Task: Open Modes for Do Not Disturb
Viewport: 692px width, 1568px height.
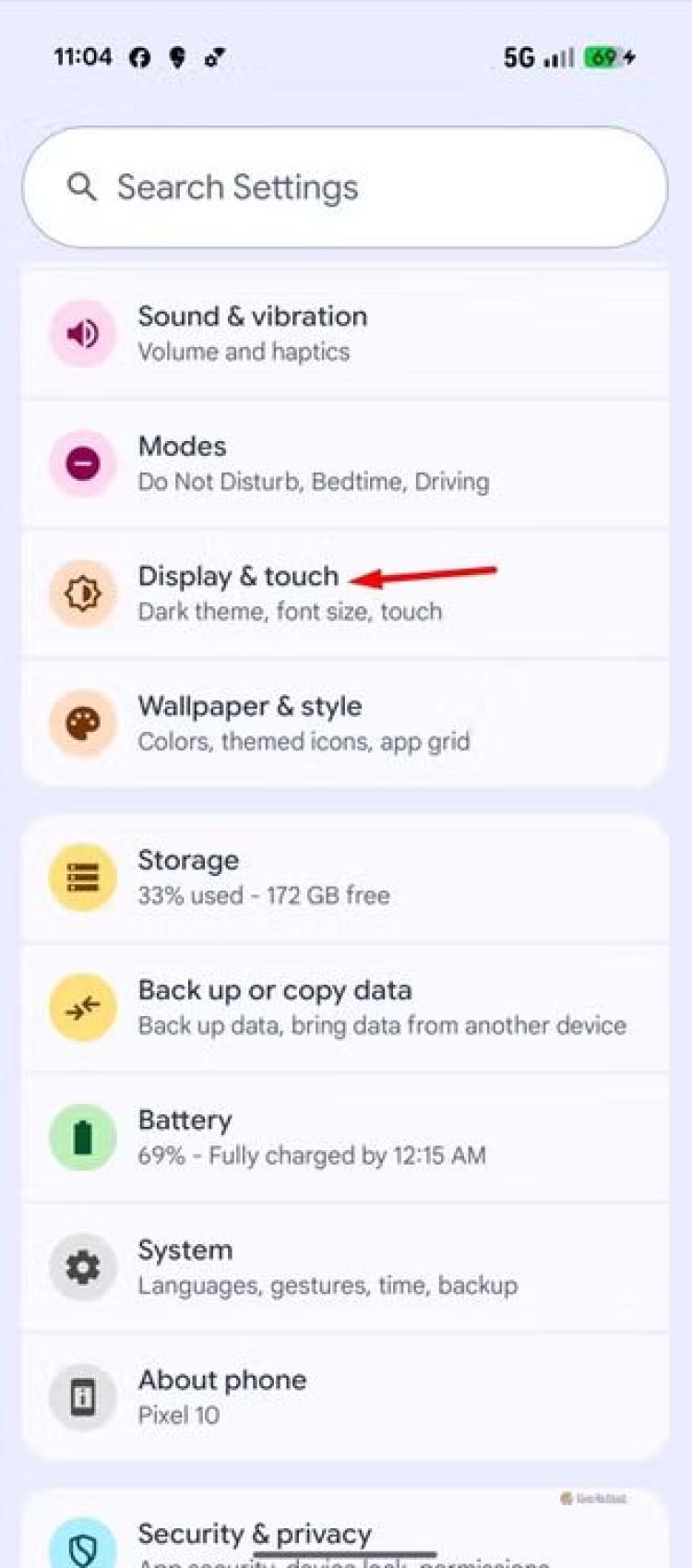Action: point(345,463)
